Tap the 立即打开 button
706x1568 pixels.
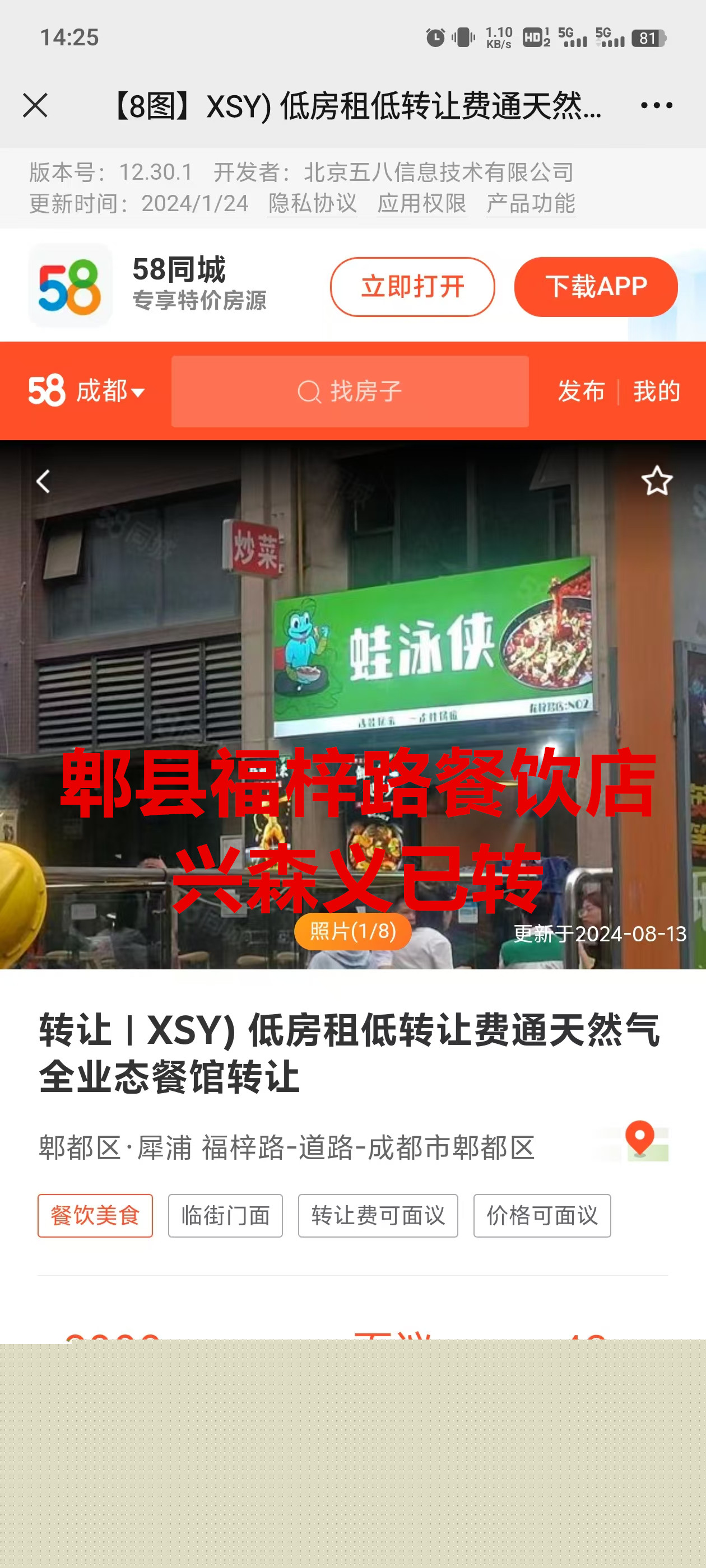pos(412,287)
